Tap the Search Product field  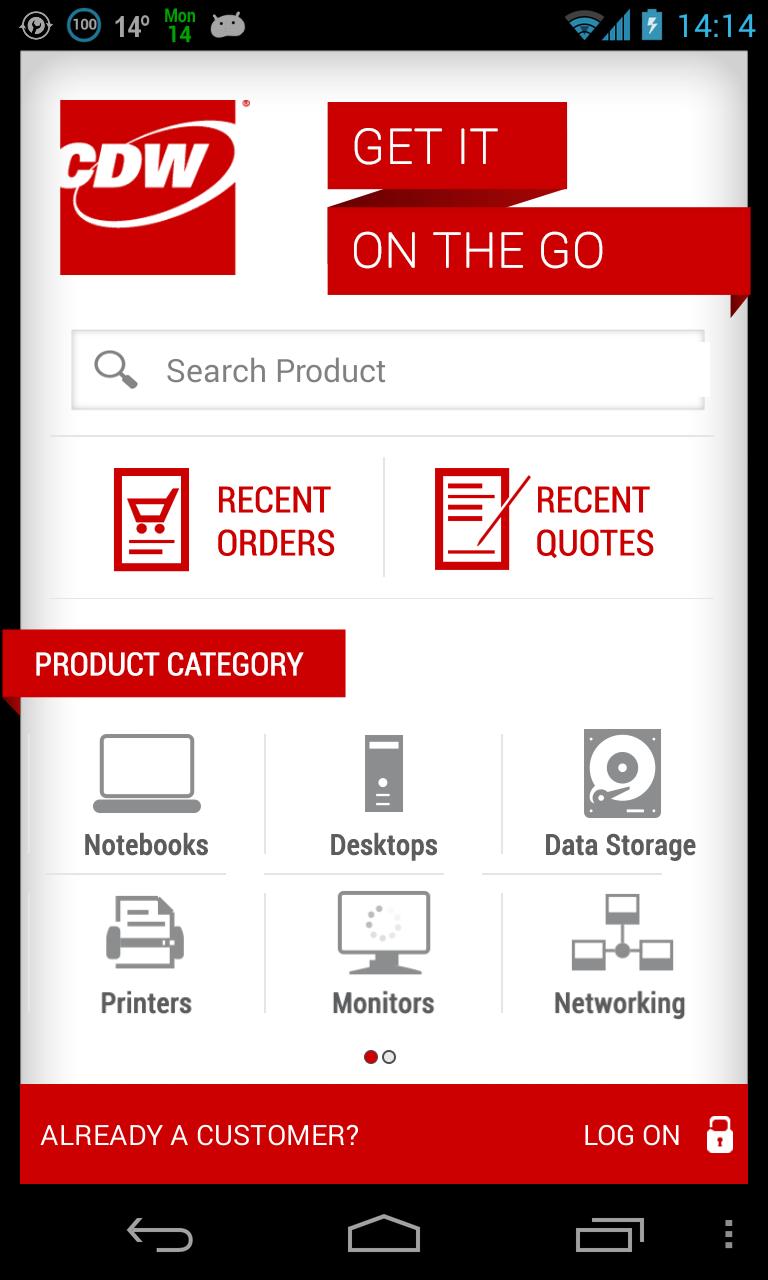[x=390, y=371]
